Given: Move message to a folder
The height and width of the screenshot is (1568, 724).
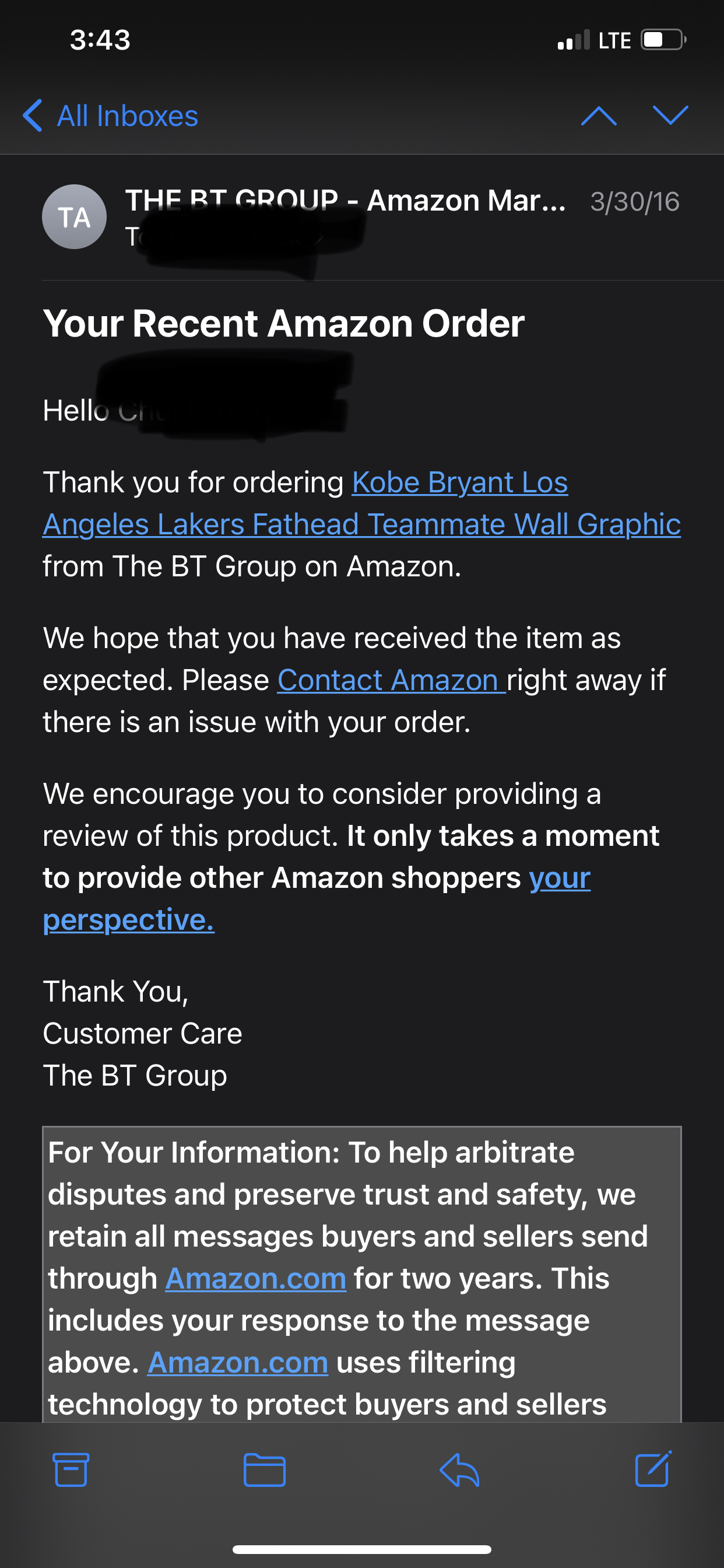Looking at the screenshot, I should click(x=265, y=1470).
